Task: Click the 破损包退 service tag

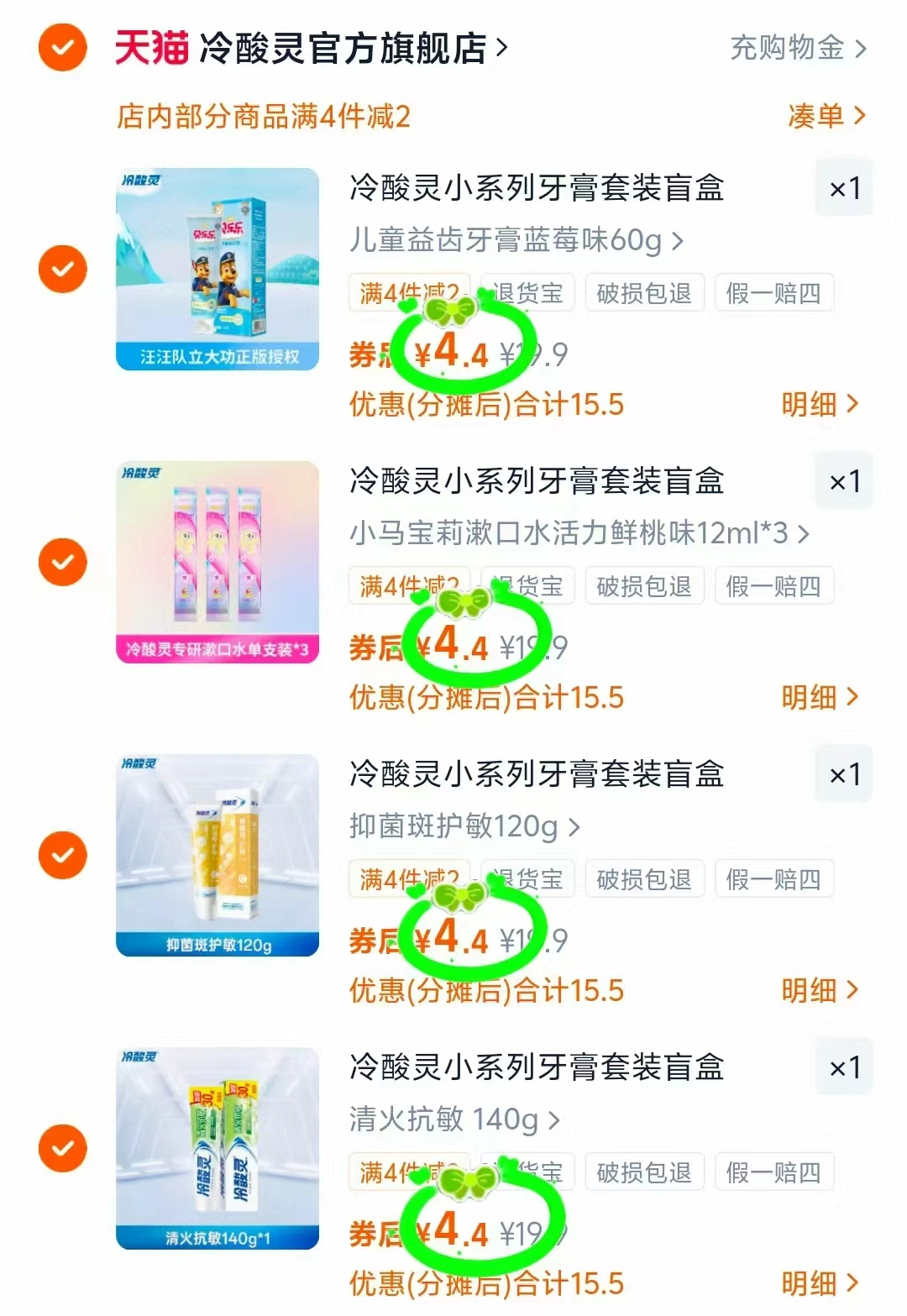Action: pyautogui.click(x=645, y=292)
